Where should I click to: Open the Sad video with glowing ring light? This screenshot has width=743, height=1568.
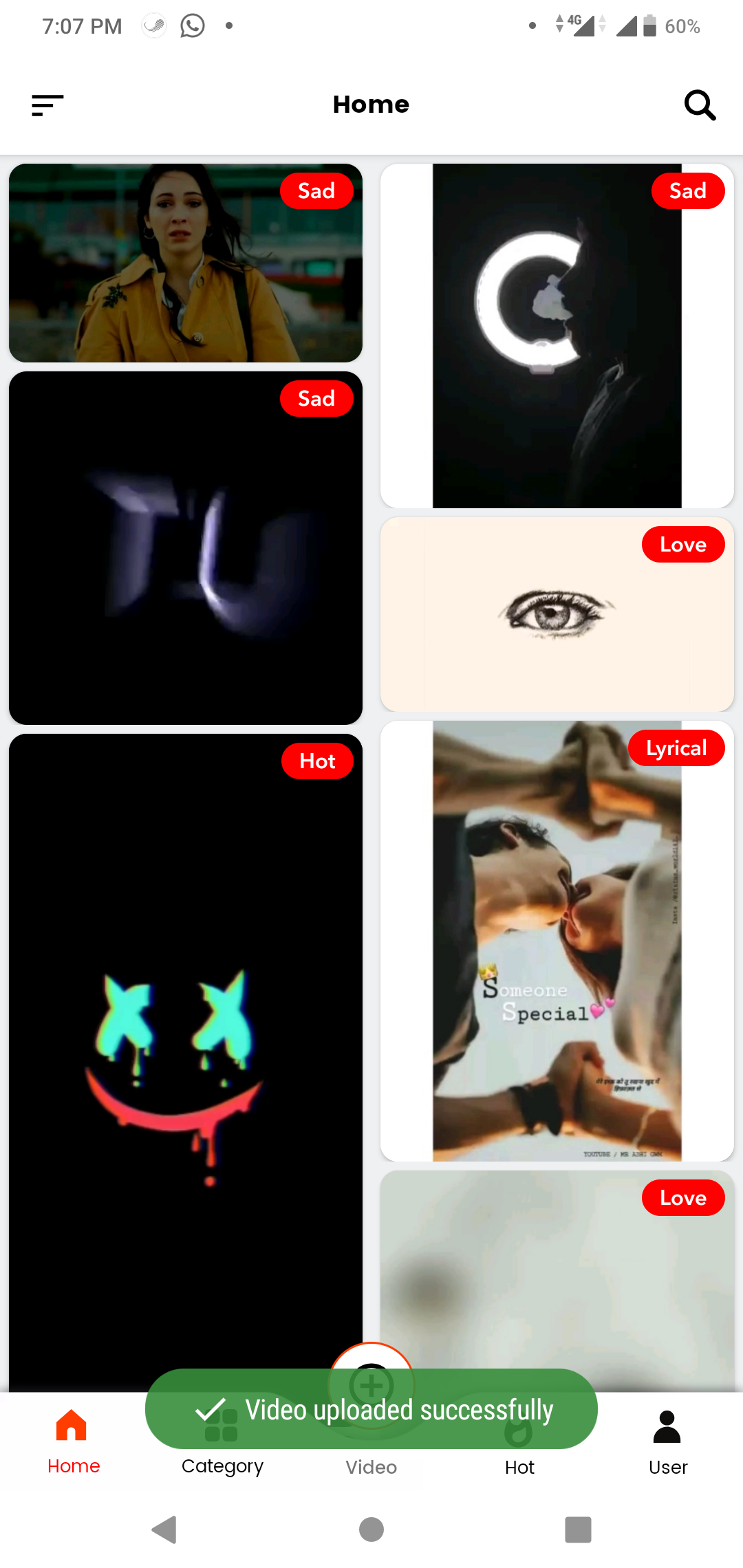[x=557, y=336]
